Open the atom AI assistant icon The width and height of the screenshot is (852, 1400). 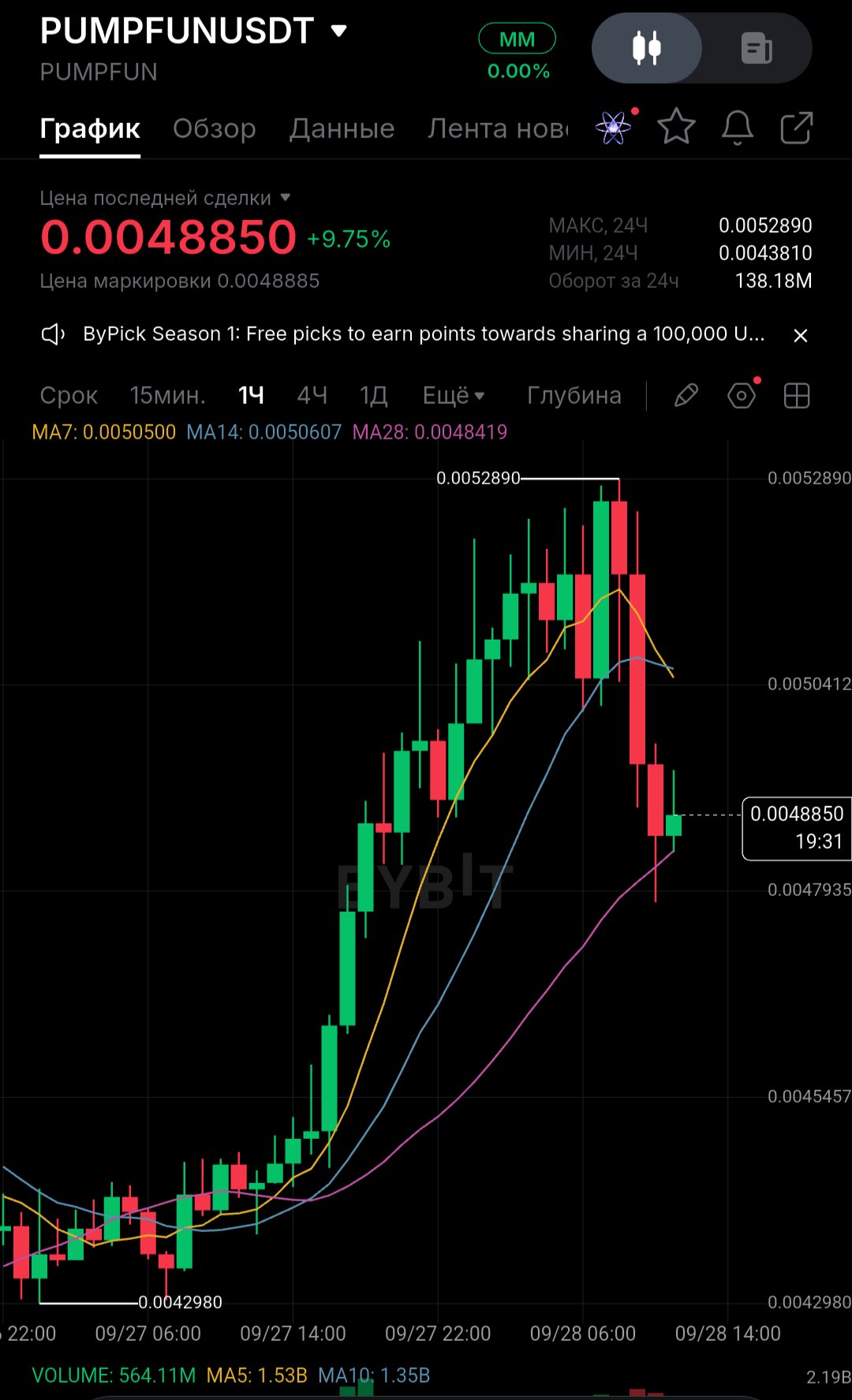tap(614, 127)
